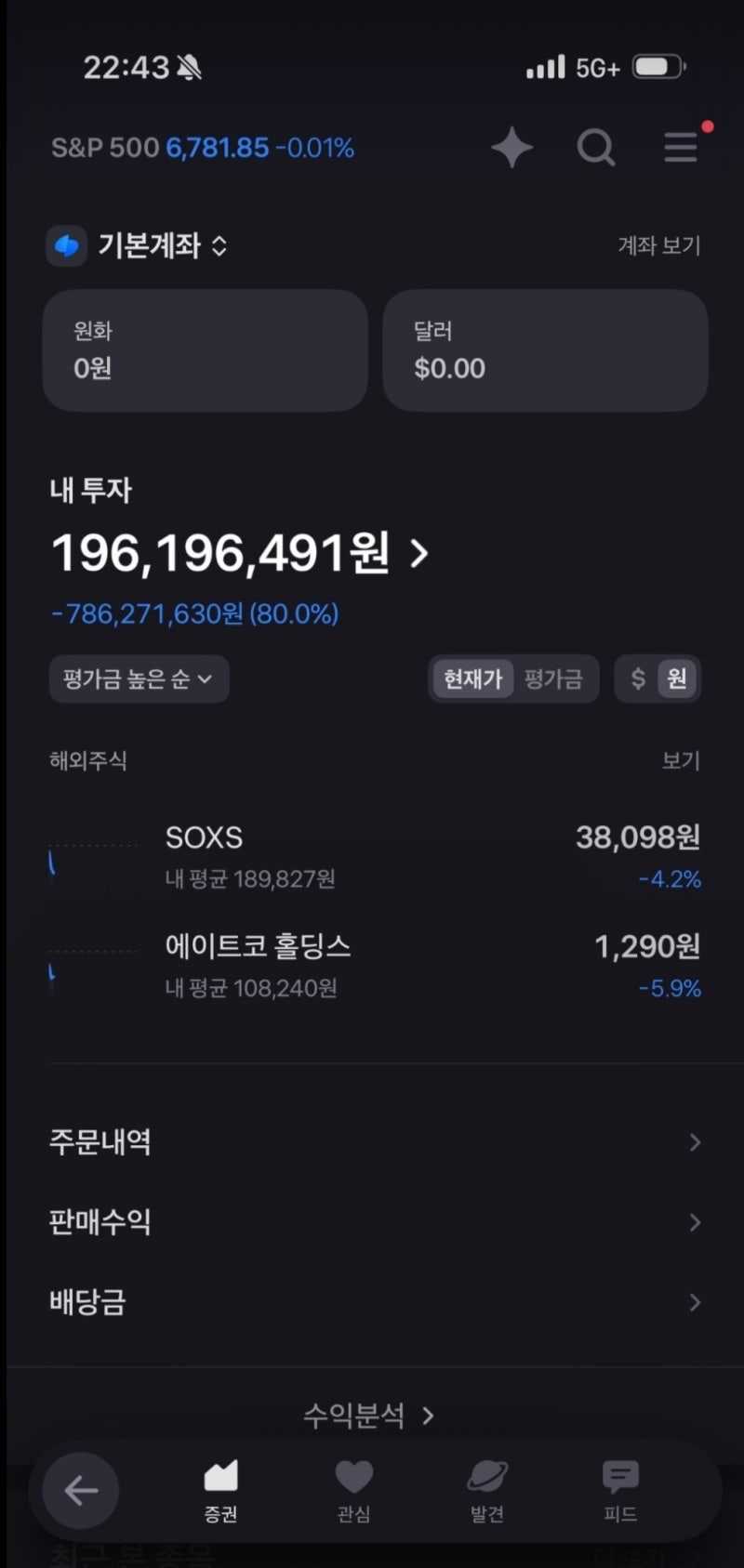Tap 보기 next to 해외주식

(x=680, y=760)
